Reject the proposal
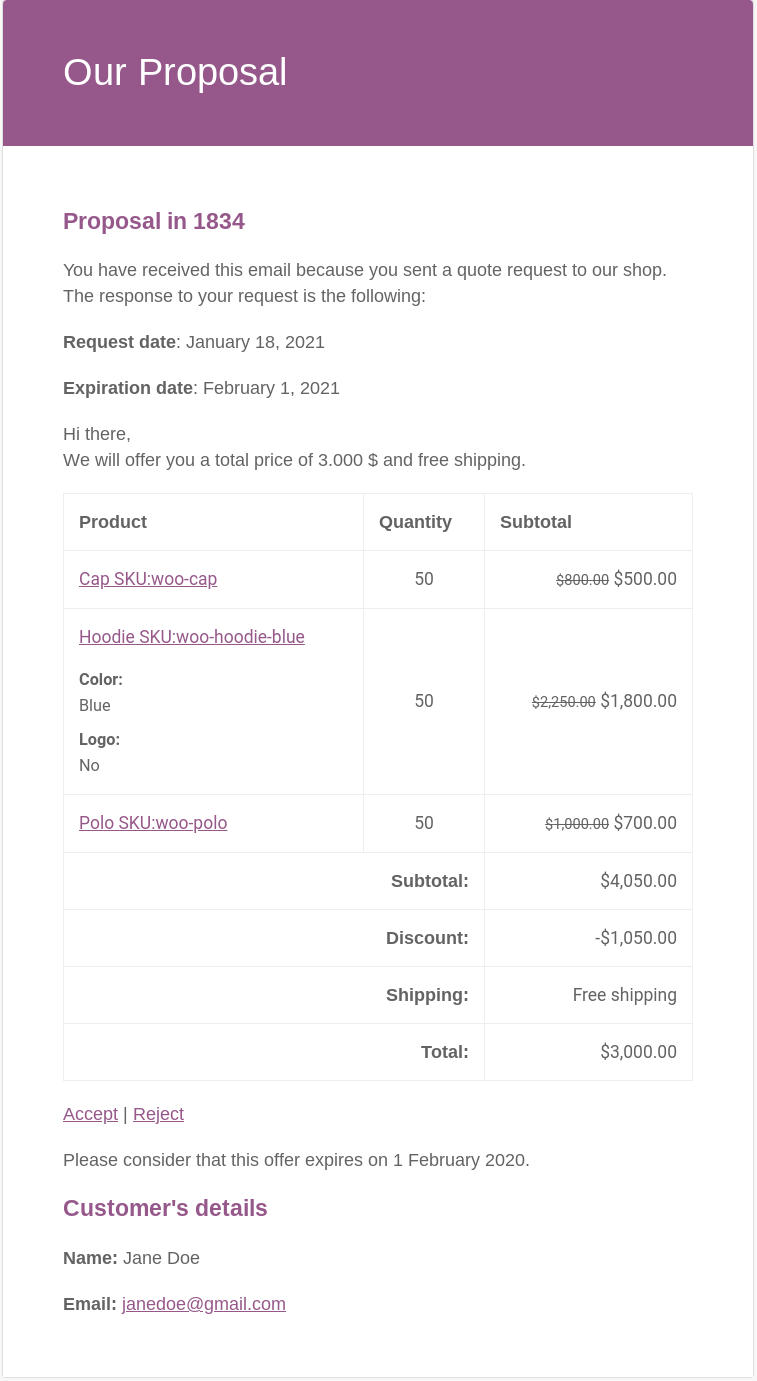757x1381 pixels. coord(158,1114)
